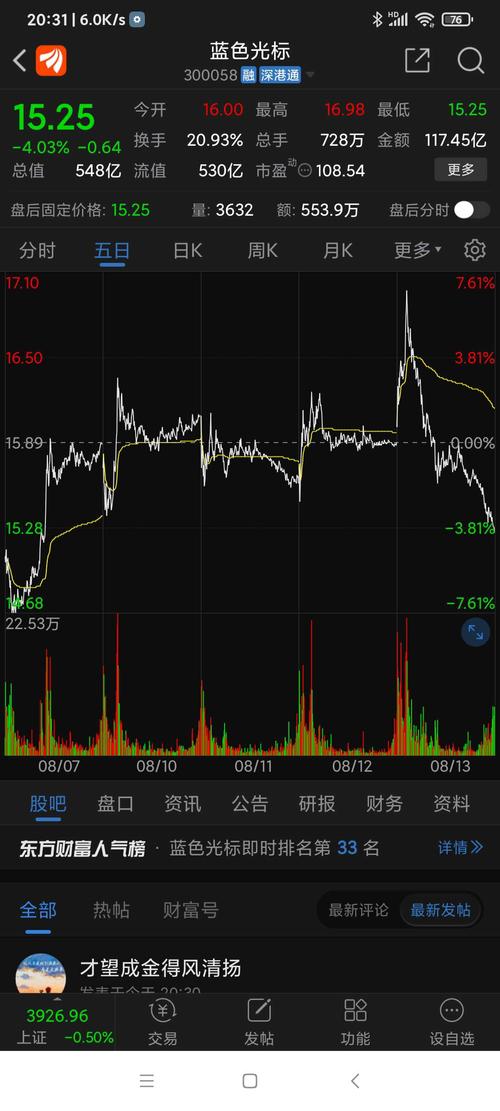The height and width of the screenshot is (1111, 500).
Task: Go back using the top-left arrow
Action: click(20, 61)
